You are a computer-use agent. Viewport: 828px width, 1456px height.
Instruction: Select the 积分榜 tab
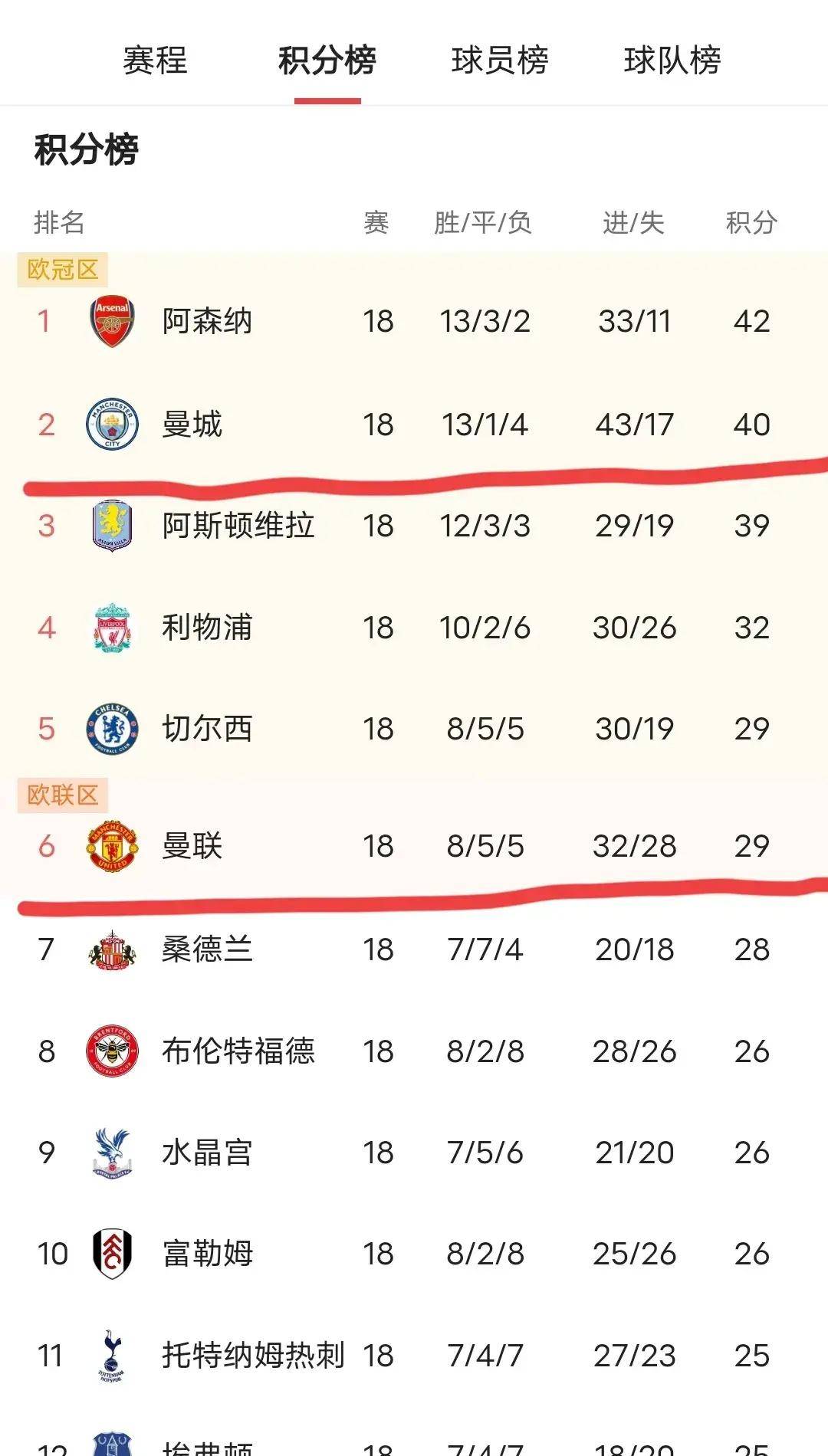(x=327, y=61)
